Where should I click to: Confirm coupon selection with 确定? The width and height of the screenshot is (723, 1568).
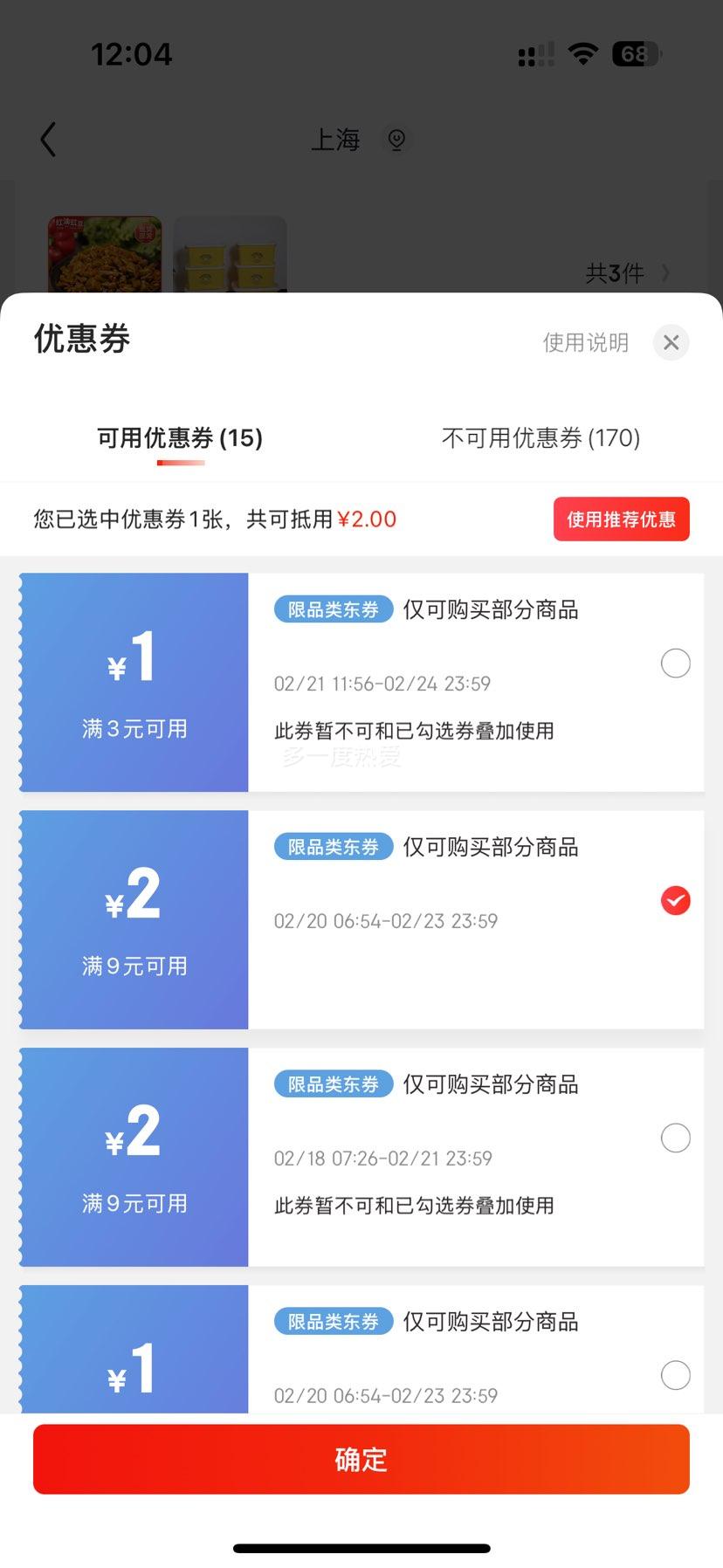361,1458
